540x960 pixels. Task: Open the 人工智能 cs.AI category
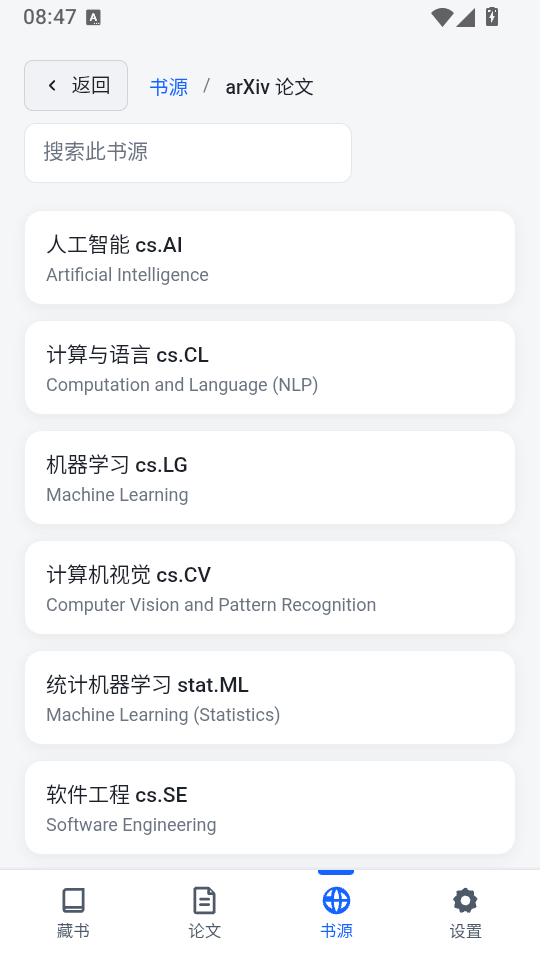point(270,258)
